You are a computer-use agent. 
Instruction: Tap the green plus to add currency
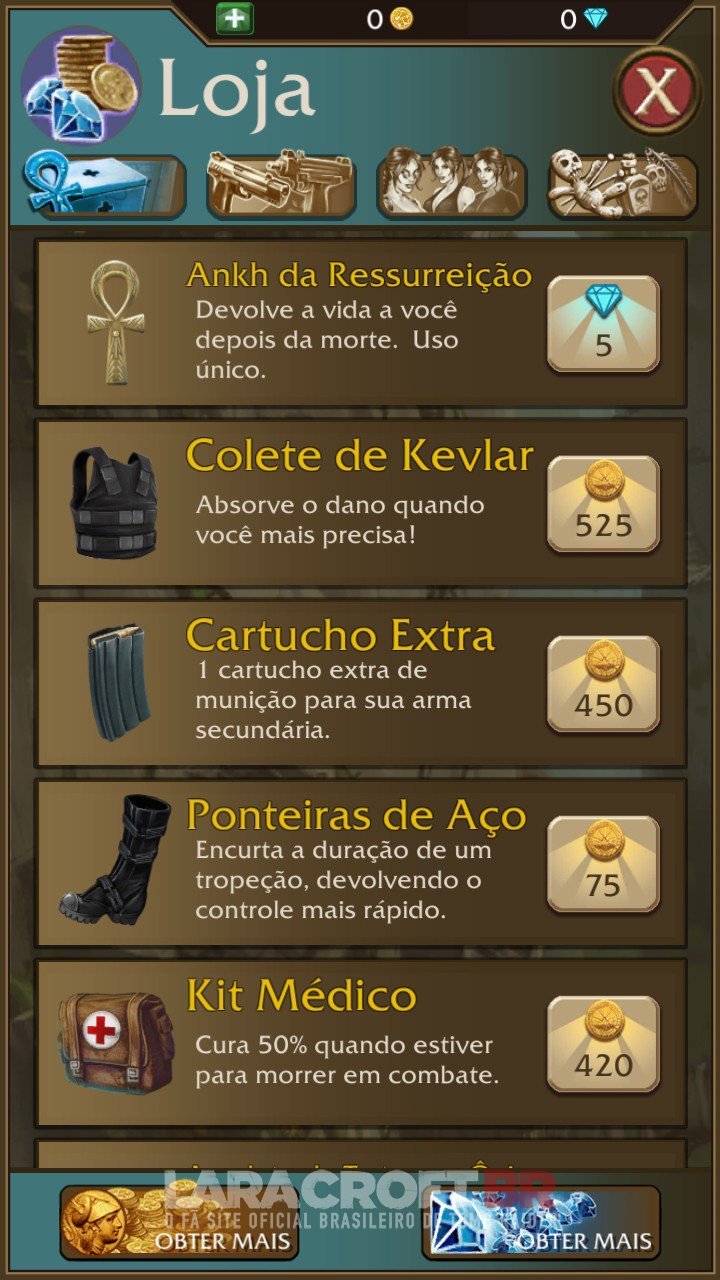235,18
